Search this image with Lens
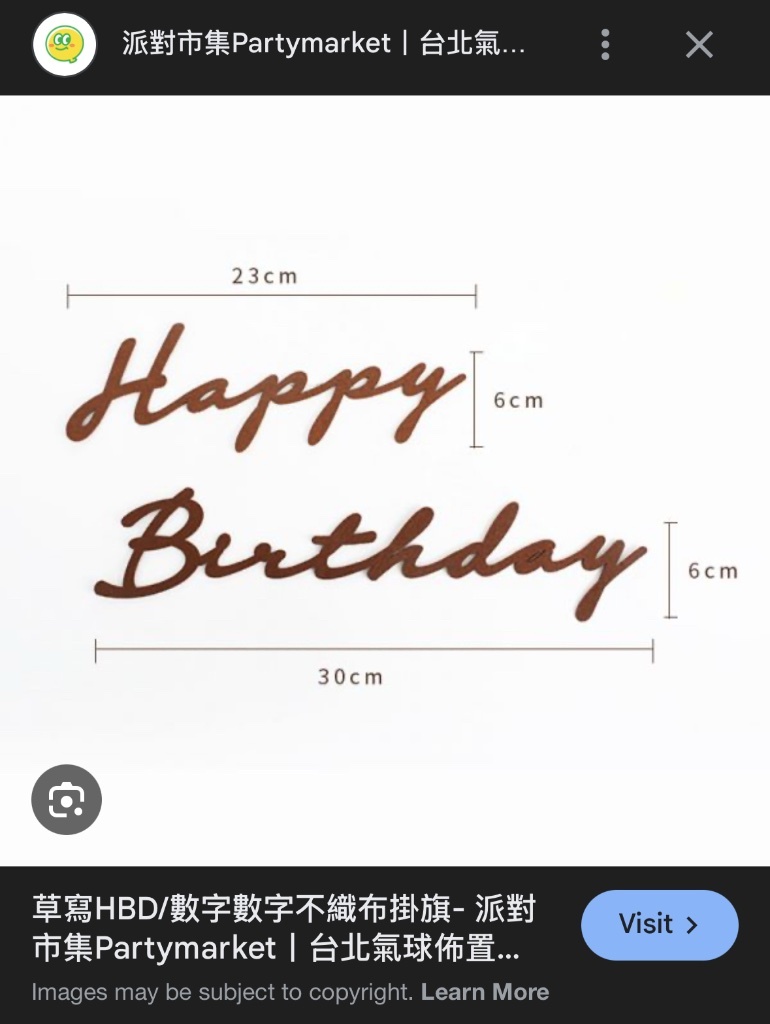The height and width of the screenshot is (1024, 770). click(67, 800)
